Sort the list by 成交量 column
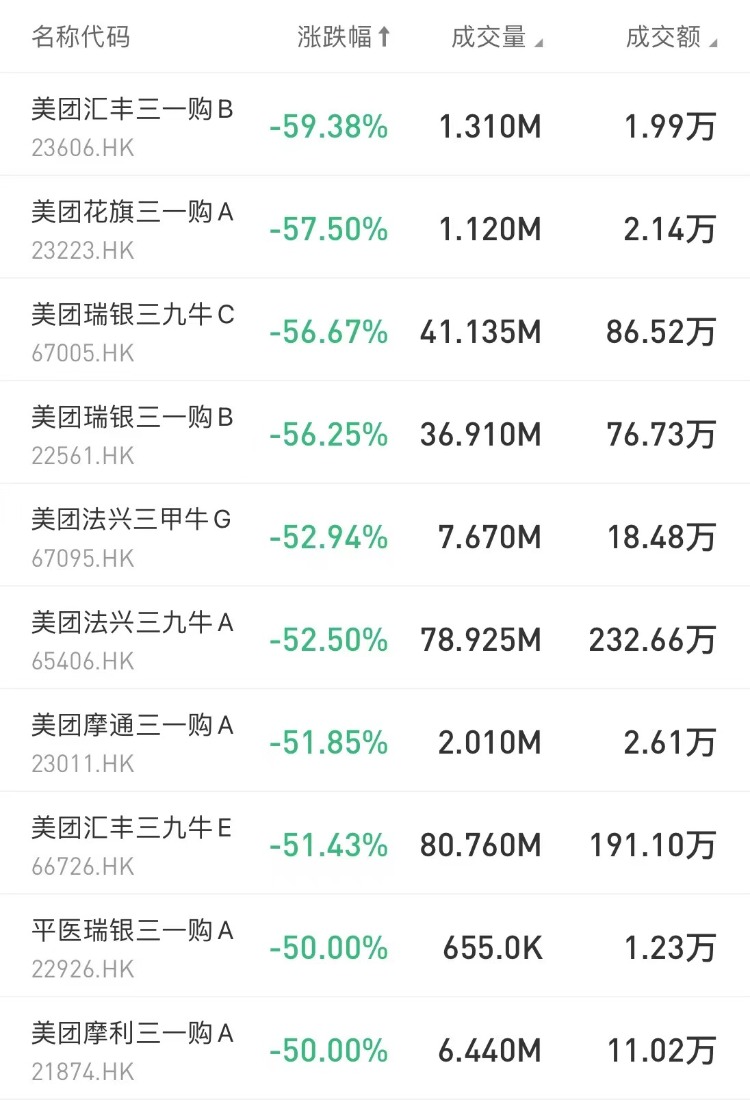 click(x=496, y=38)
